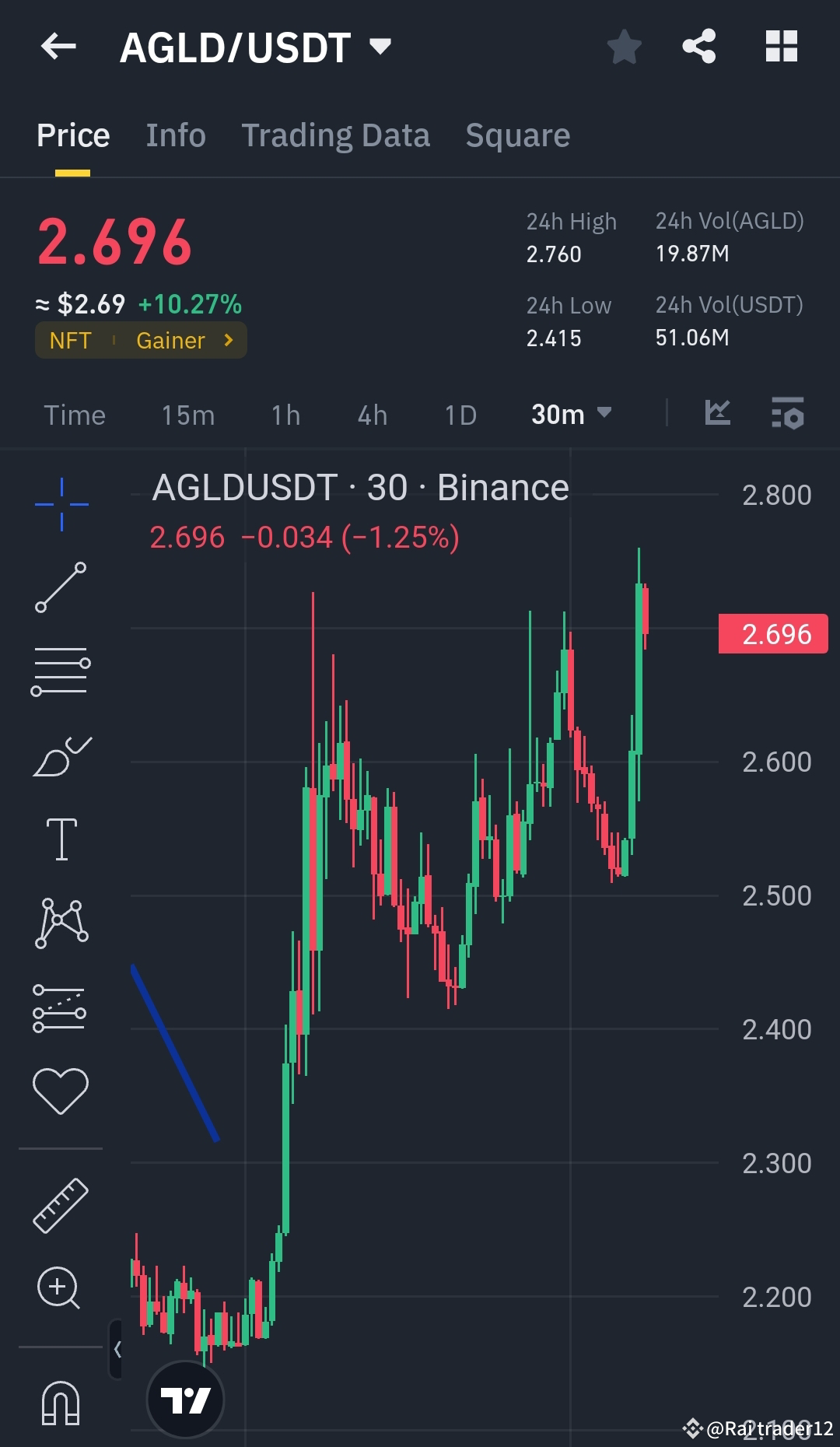The image size is (840, 1447).
Task: Open the chart style selector icon
Action: pos(716,415)
